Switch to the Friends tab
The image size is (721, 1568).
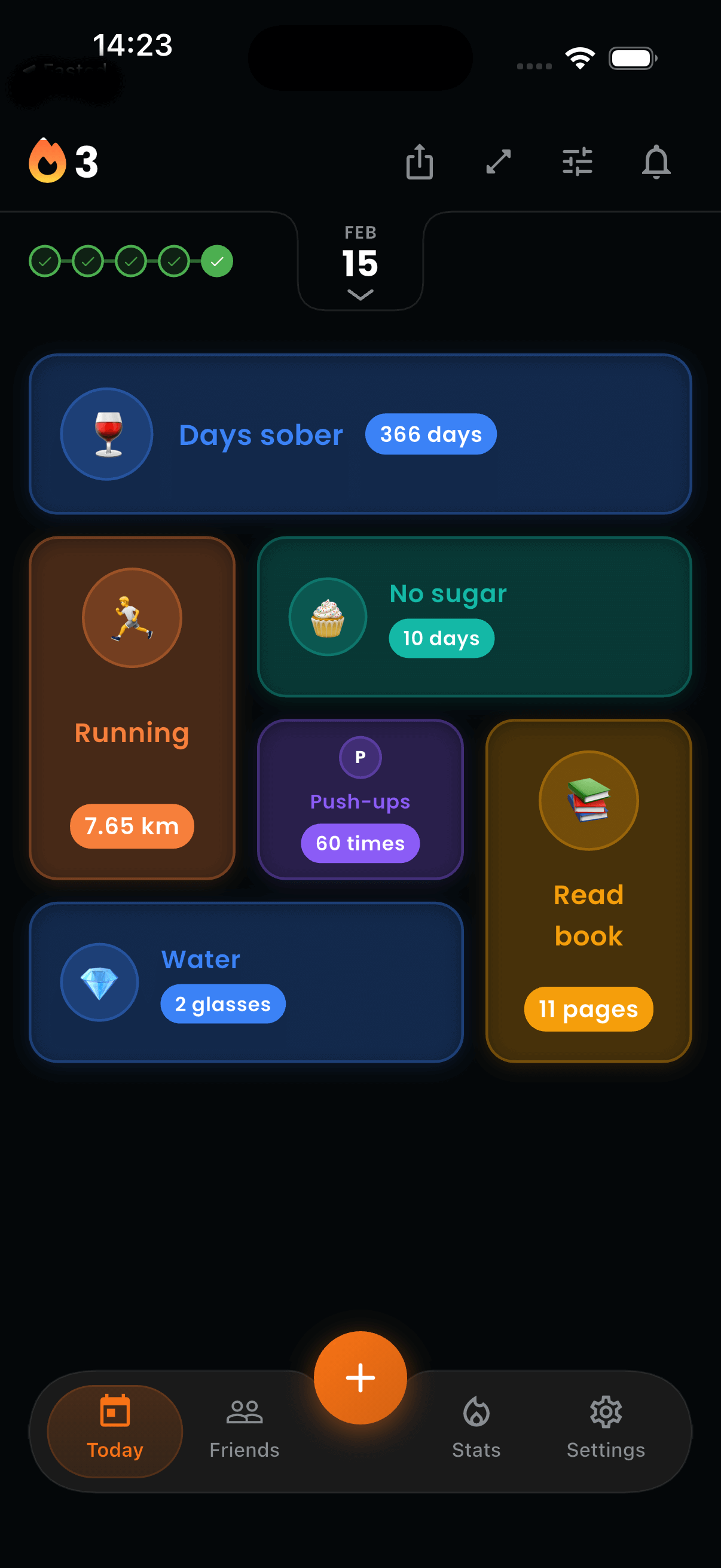pyautogui.click(x=243, y=1430)
